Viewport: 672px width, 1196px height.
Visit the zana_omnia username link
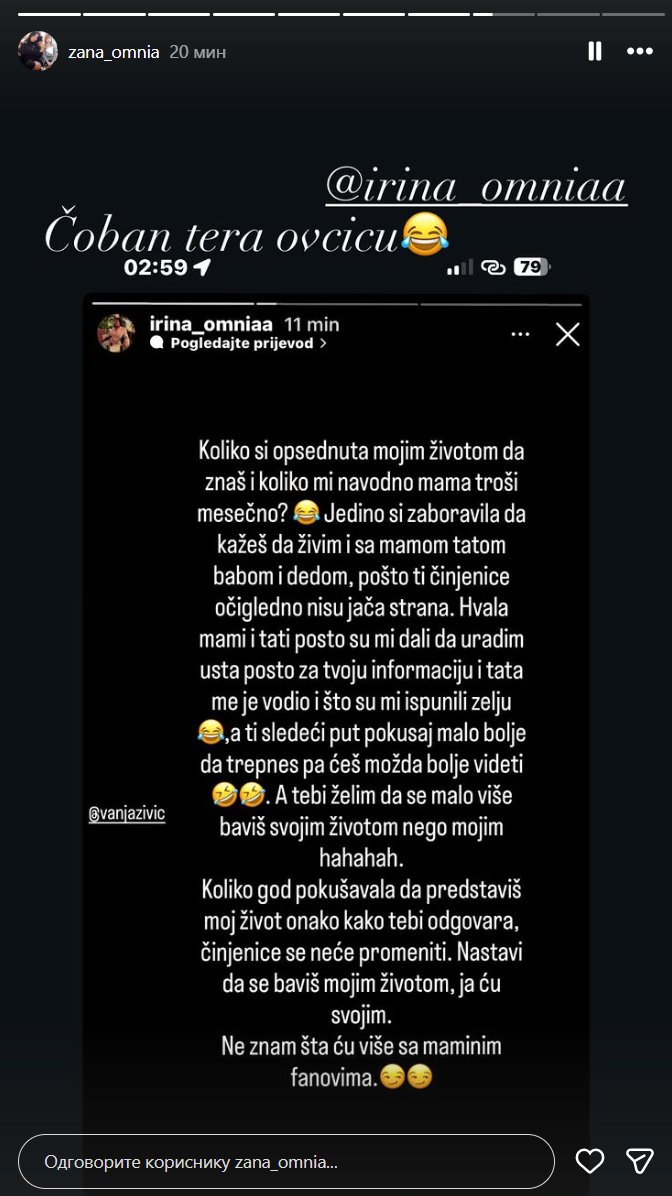(114, 52)
